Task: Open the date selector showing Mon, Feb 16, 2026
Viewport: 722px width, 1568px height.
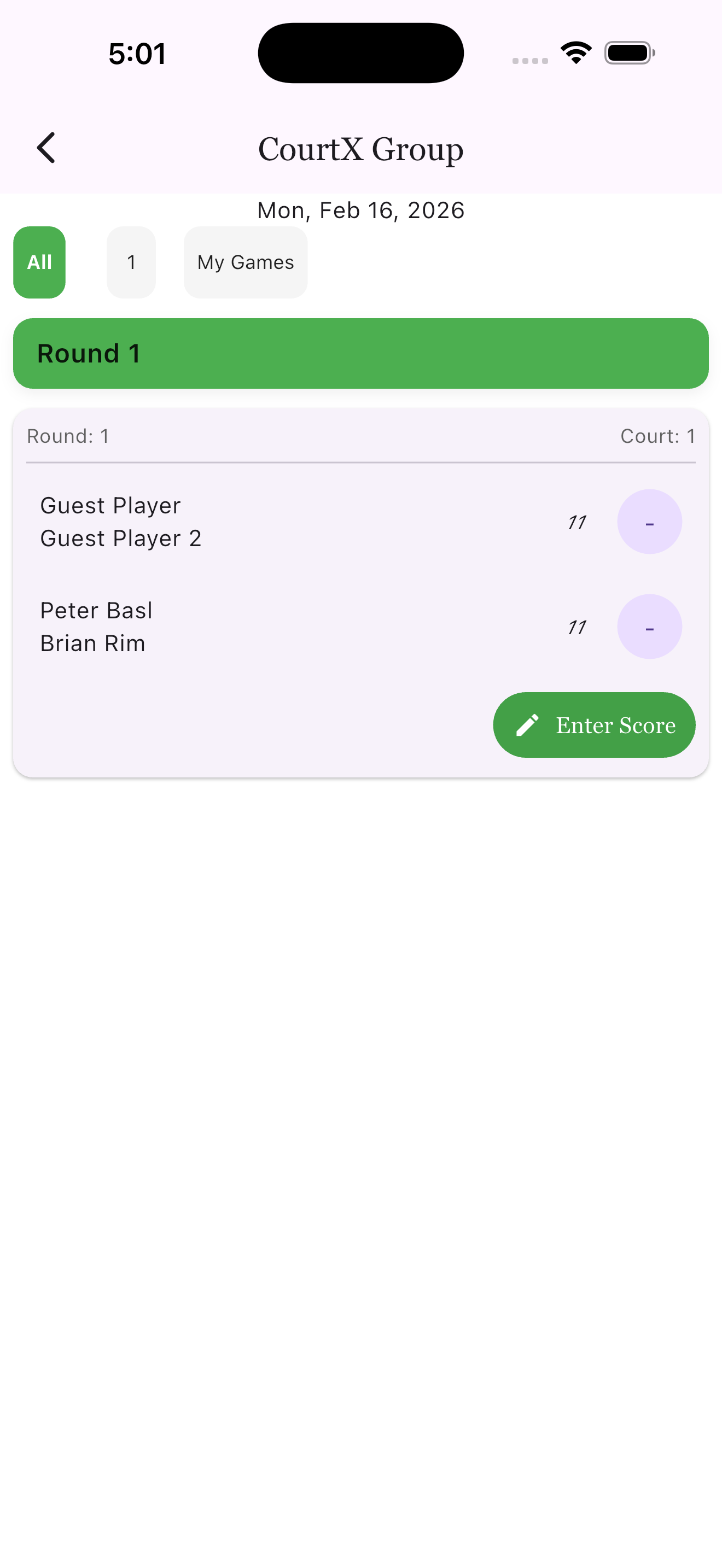Action: [x=360, y=210]
